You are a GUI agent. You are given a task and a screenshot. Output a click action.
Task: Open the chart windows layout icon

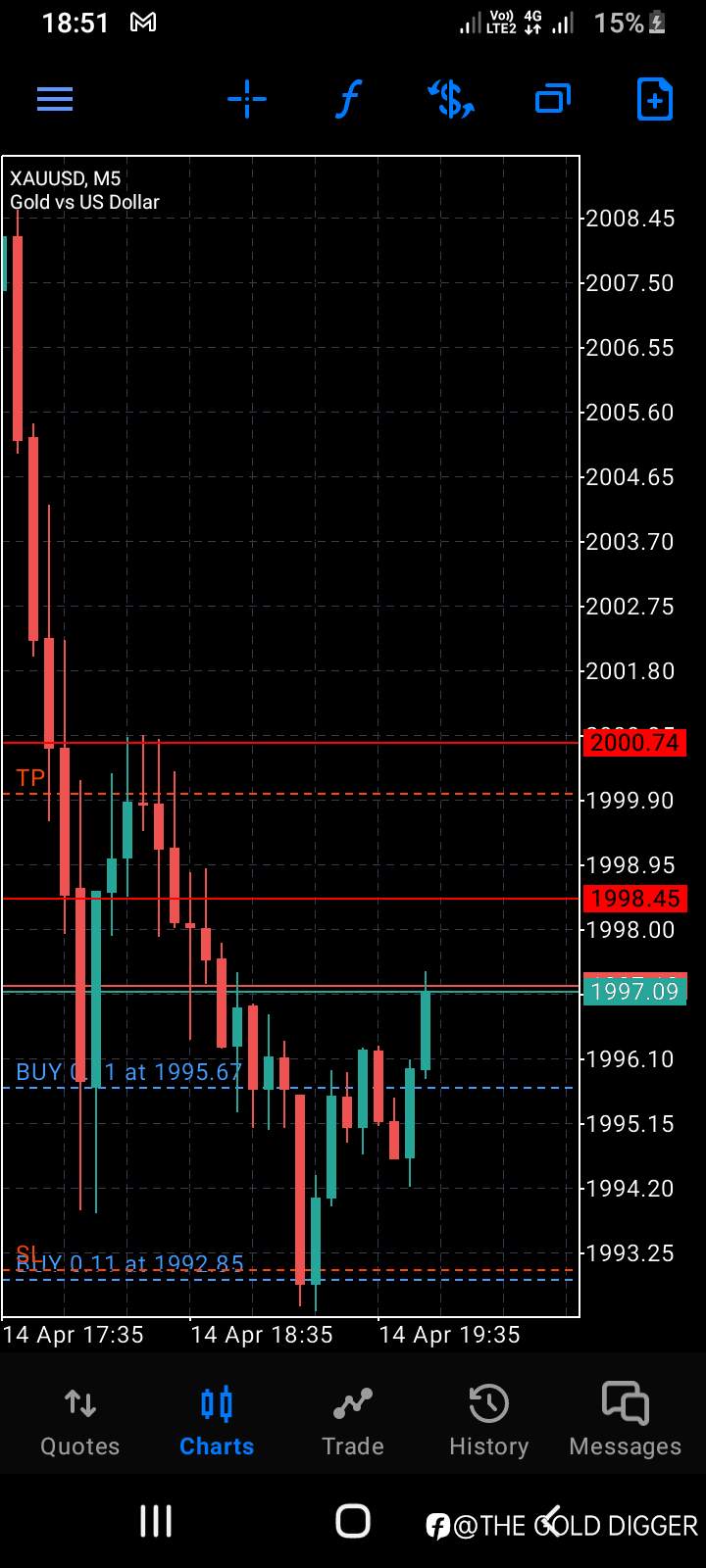tap(553, 99)
